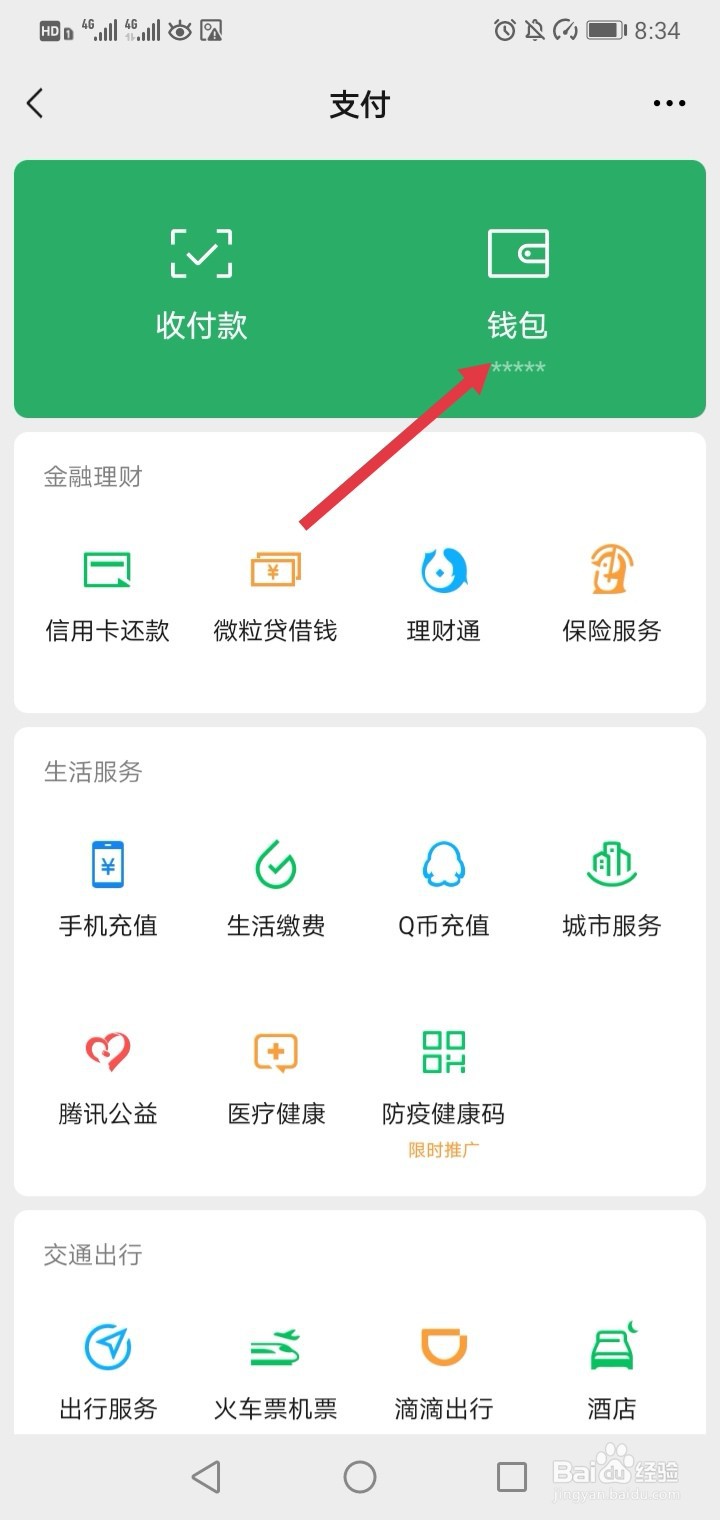Tap the Q币充值 Q-coin recharge icon
The width and height of the screenshot is (720, 1520).
[443, 863]
